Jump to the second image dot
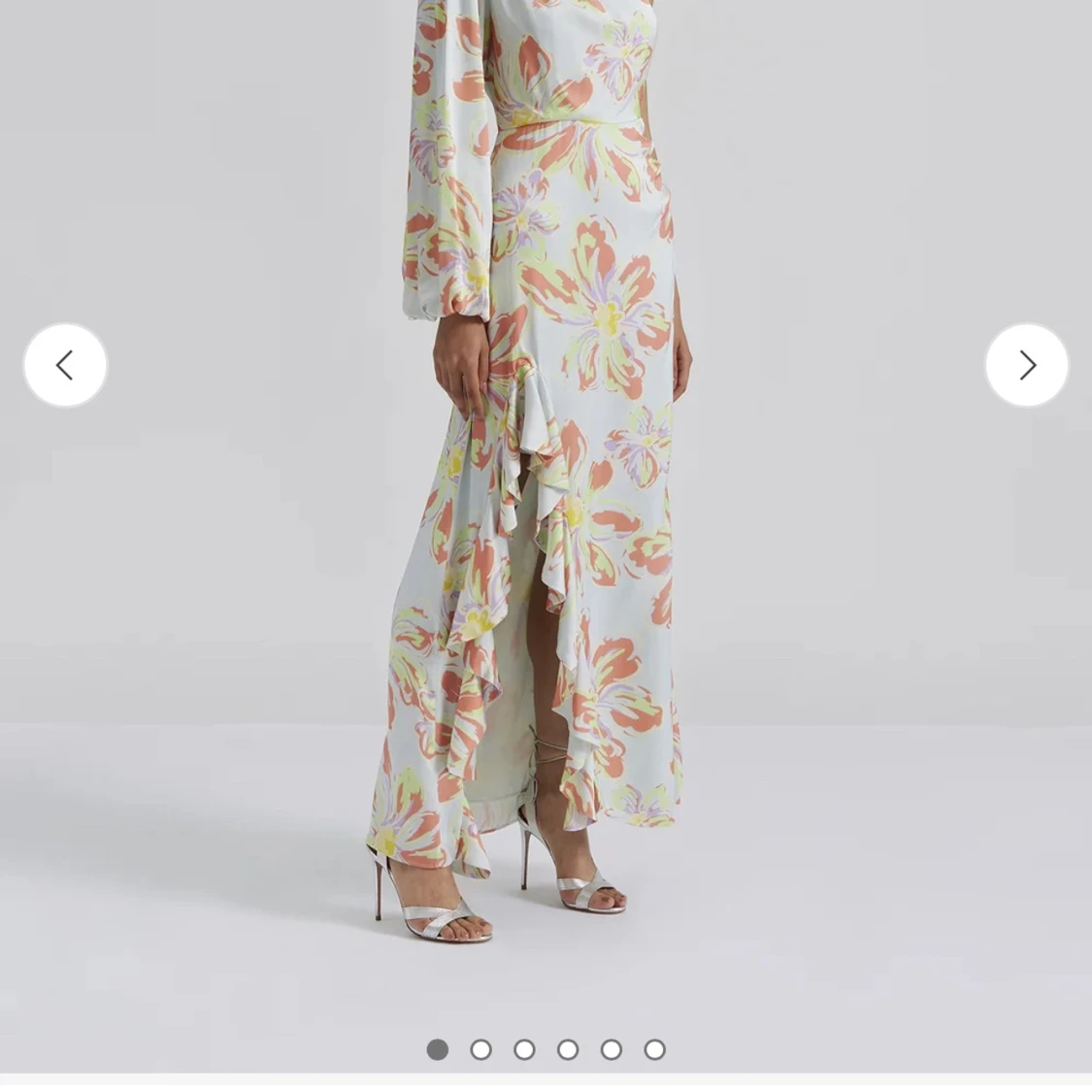The image size is (1092, 1092). point(480,1049)
